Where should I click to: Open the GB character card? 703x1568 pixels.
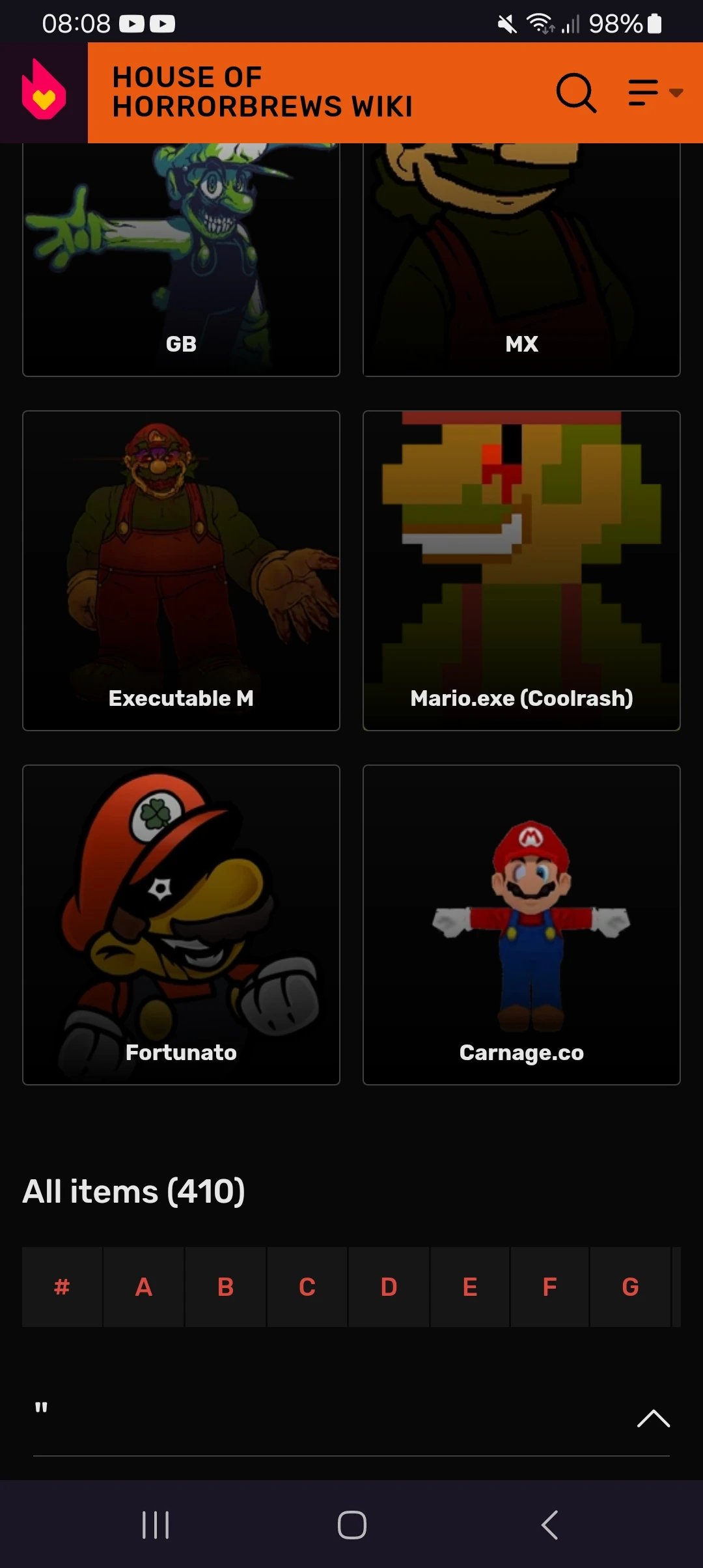[x=181, y=260]
